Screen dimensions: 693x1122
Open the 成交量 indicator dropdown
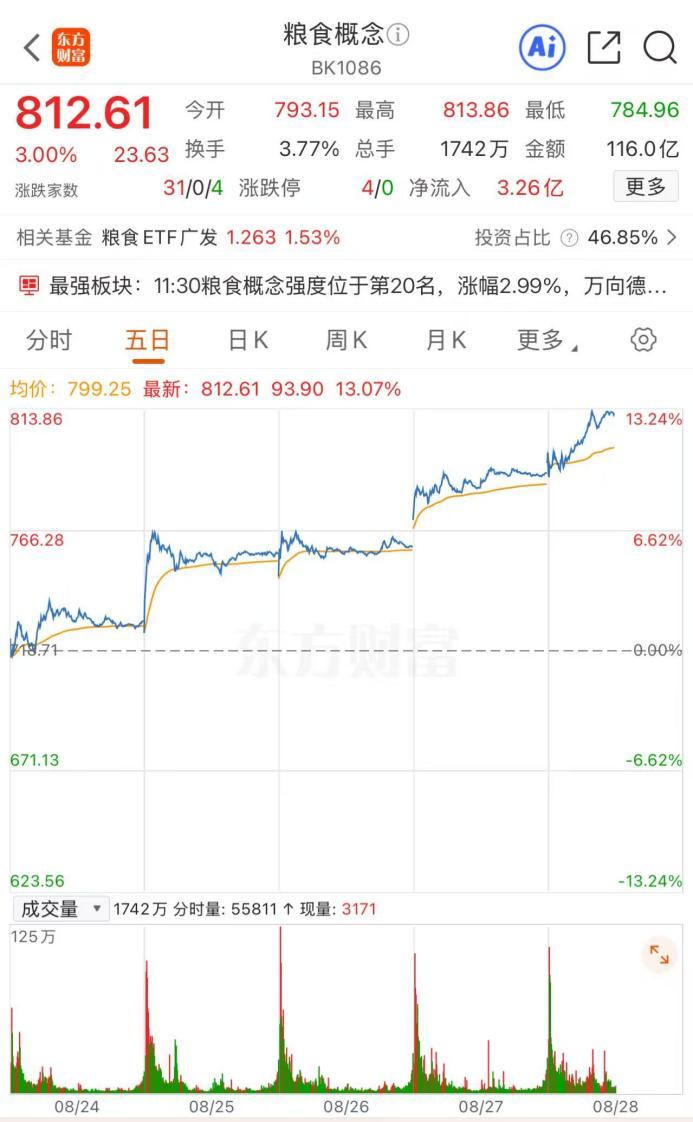pyautogui.click(x=62, y=909)
